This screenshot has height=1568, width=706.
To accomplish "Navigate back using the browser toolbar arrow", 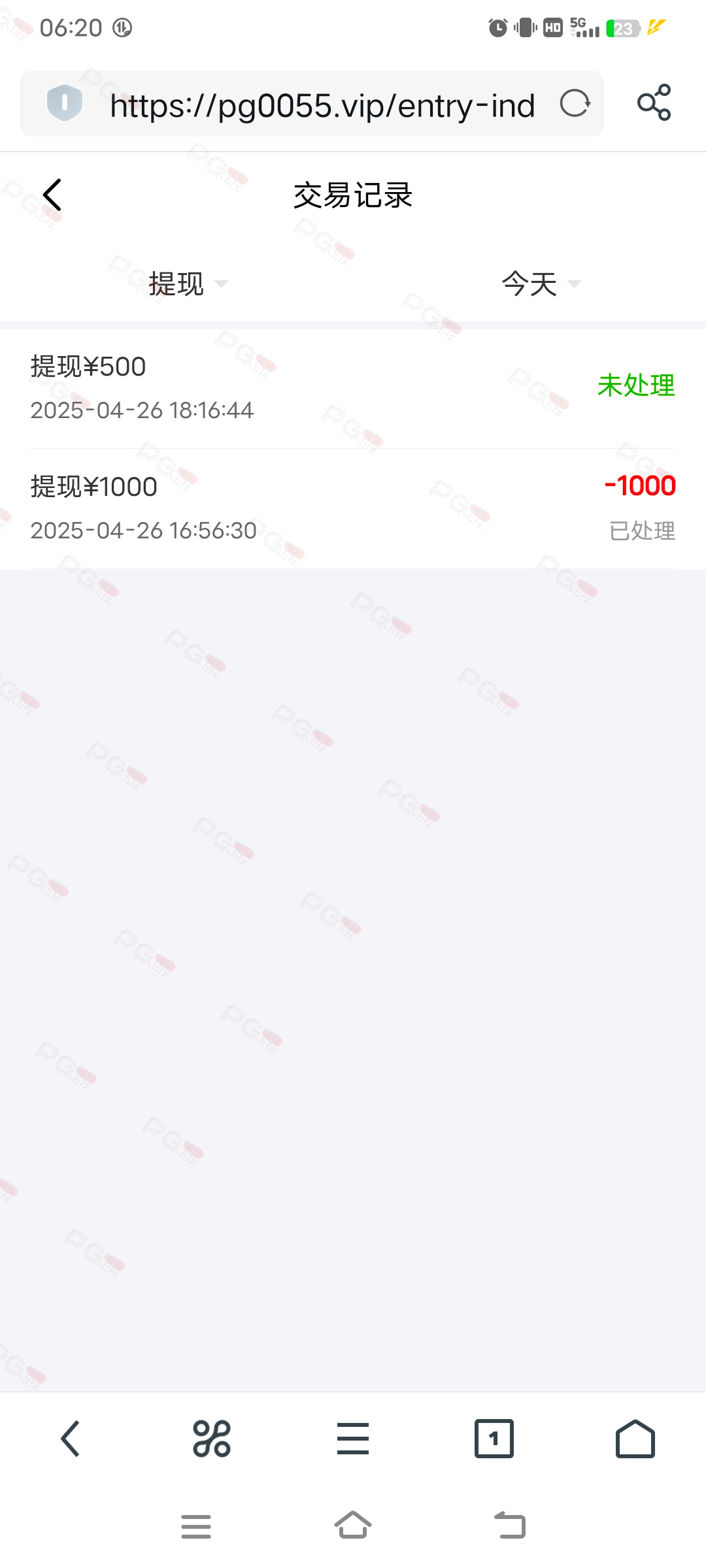I will (71, 1439).
